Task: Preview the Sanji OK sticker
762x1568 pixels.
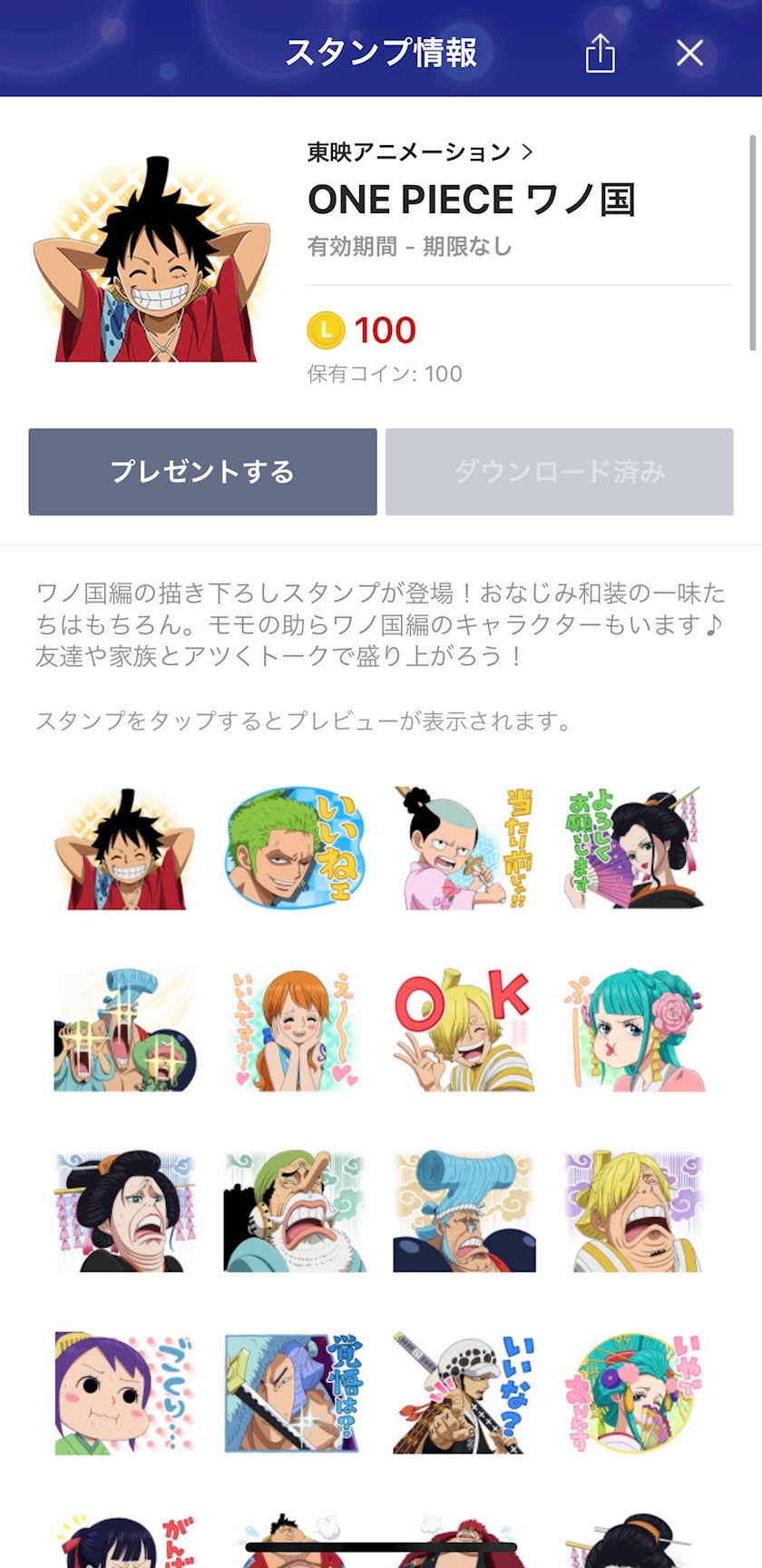Action: click(x=464, y=1030)
